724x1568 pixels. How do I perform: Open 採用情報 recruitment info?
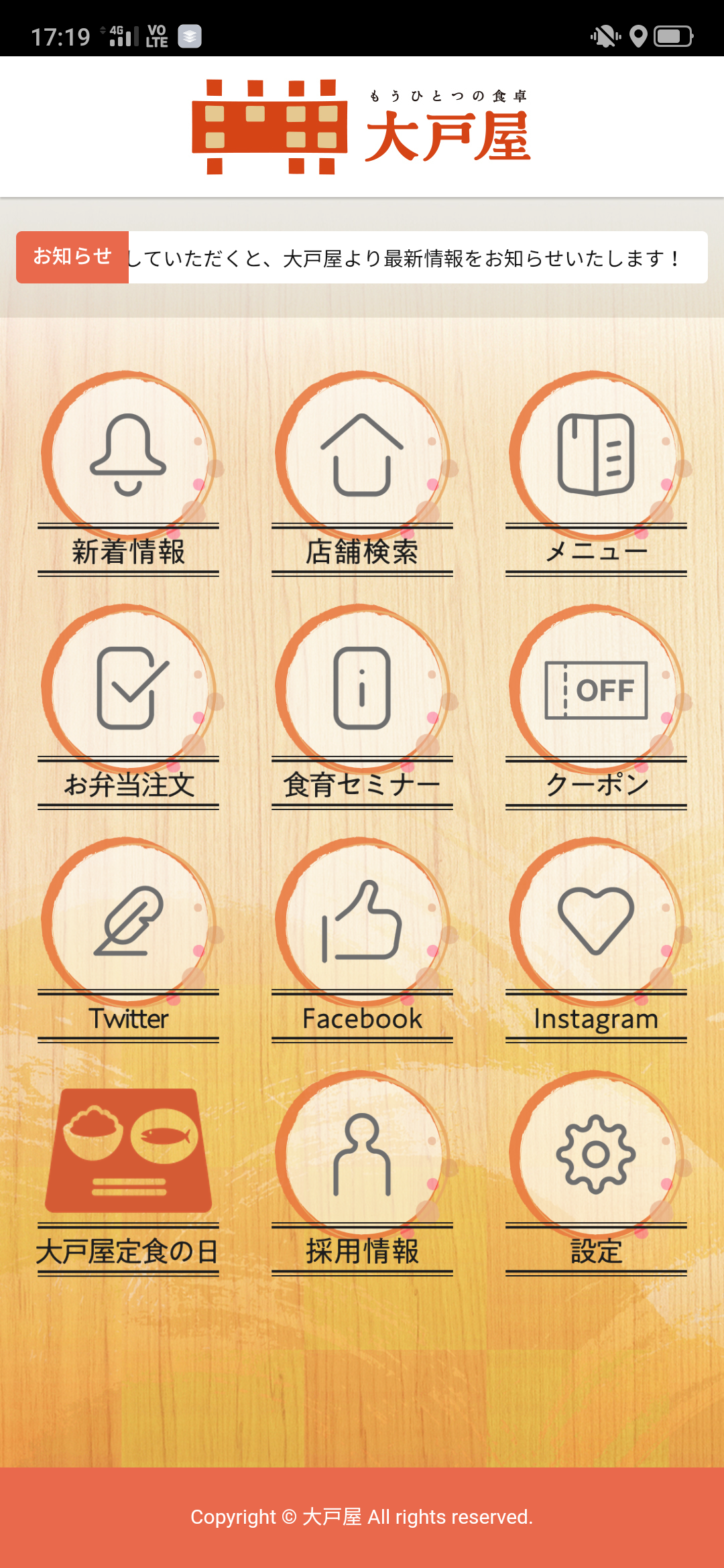[362, 1173]
